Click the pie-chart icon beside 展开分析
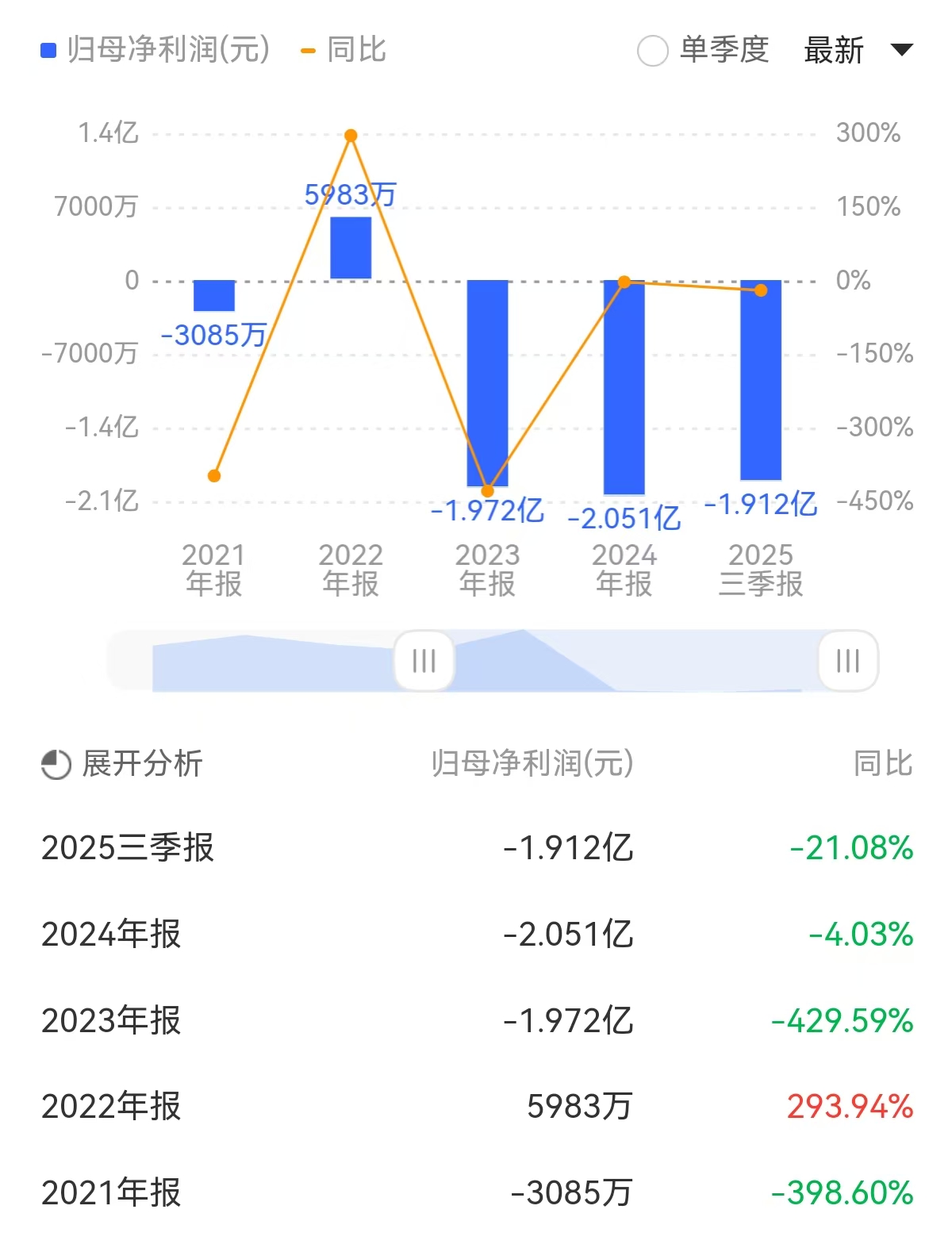 (52, 764)
